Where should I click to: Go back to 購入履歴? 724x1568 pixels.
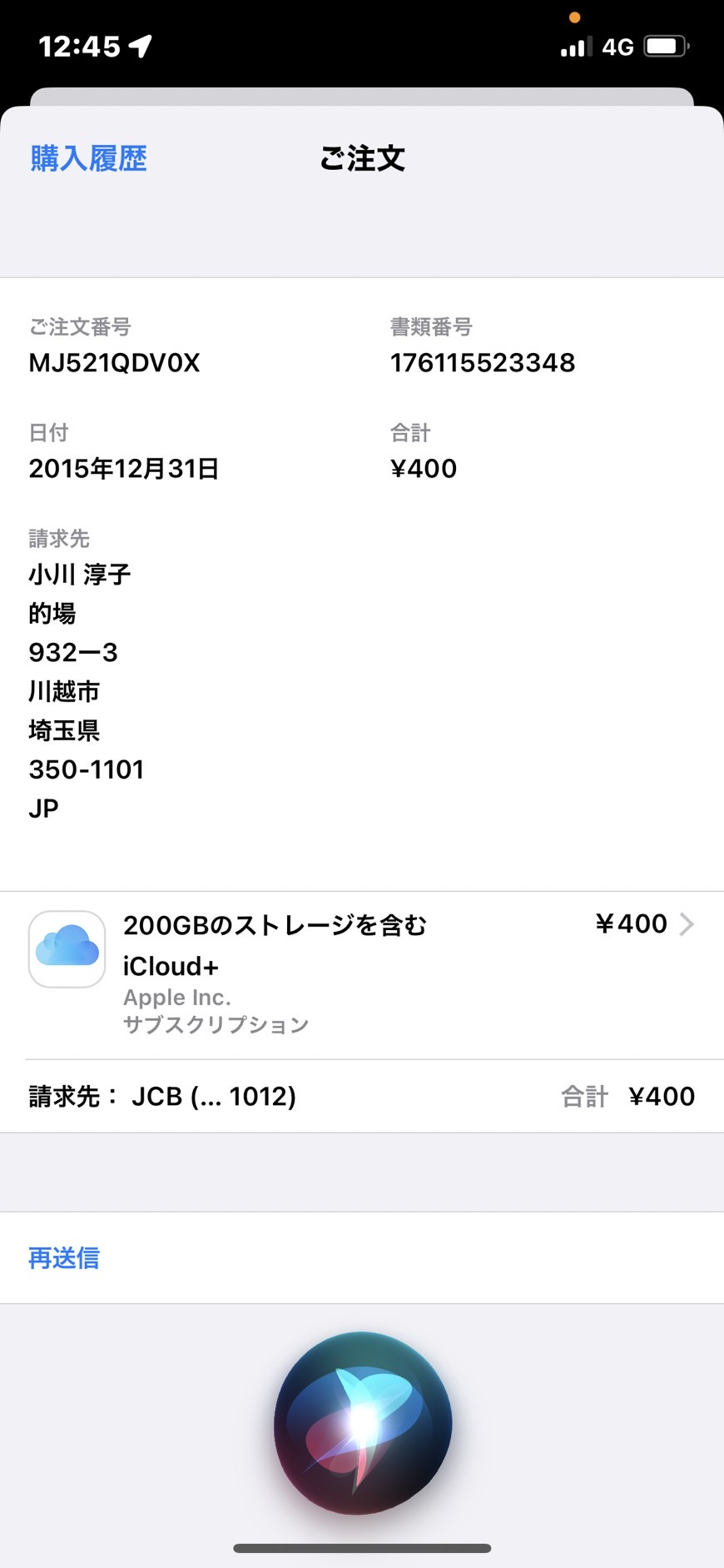coord(89,158)
